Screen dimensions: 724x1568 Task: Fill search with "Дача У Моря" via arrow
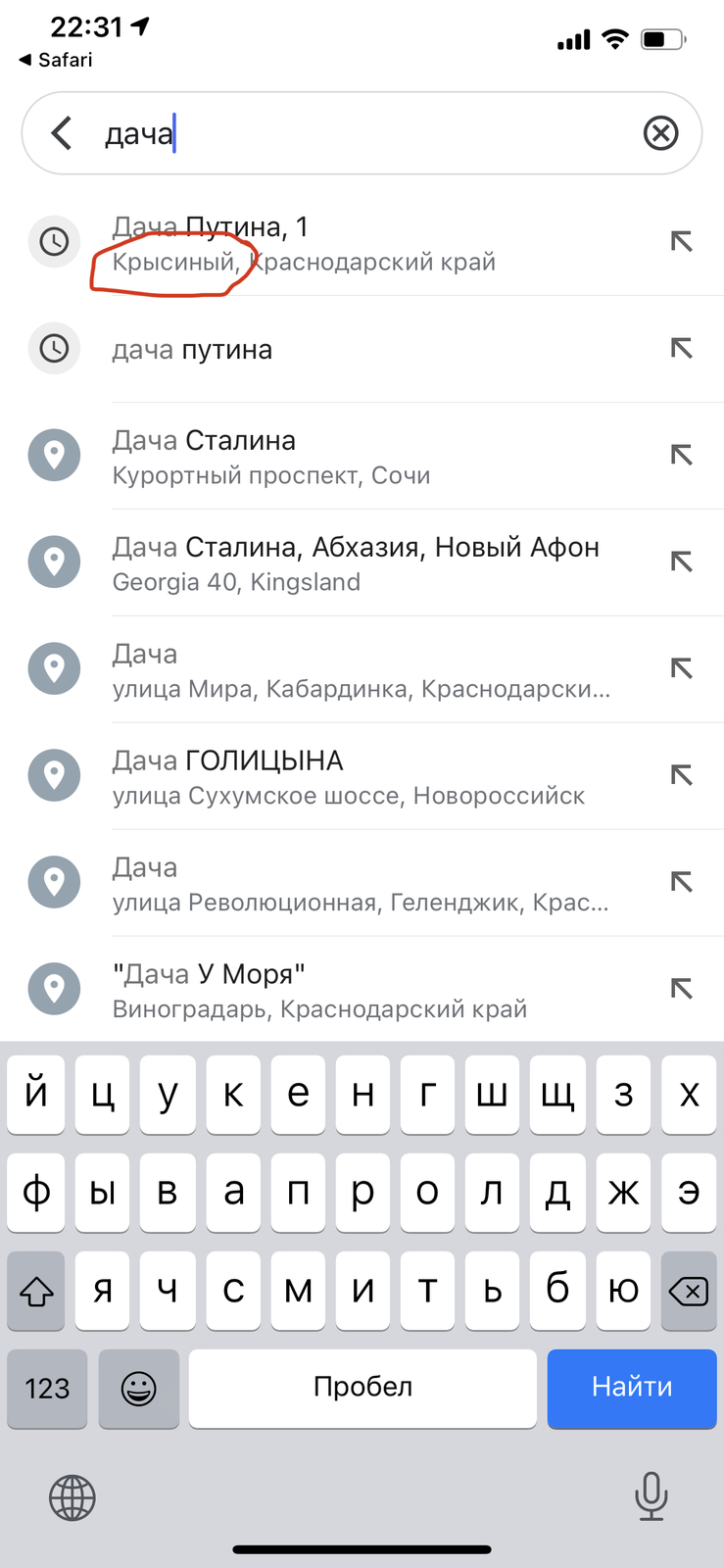681,988
